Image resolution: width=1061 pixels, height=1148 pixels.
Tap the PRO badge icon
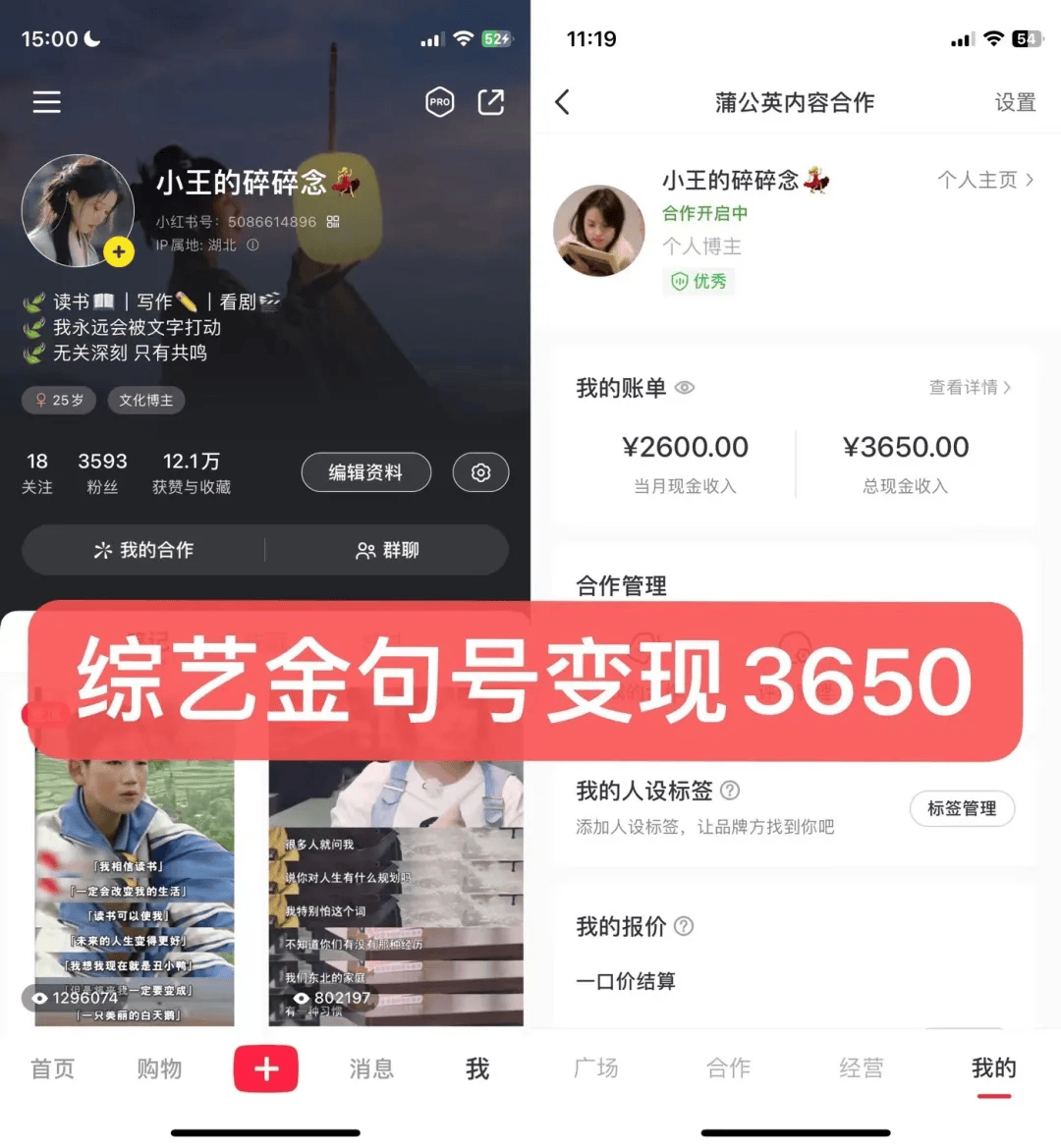[439, 101]
